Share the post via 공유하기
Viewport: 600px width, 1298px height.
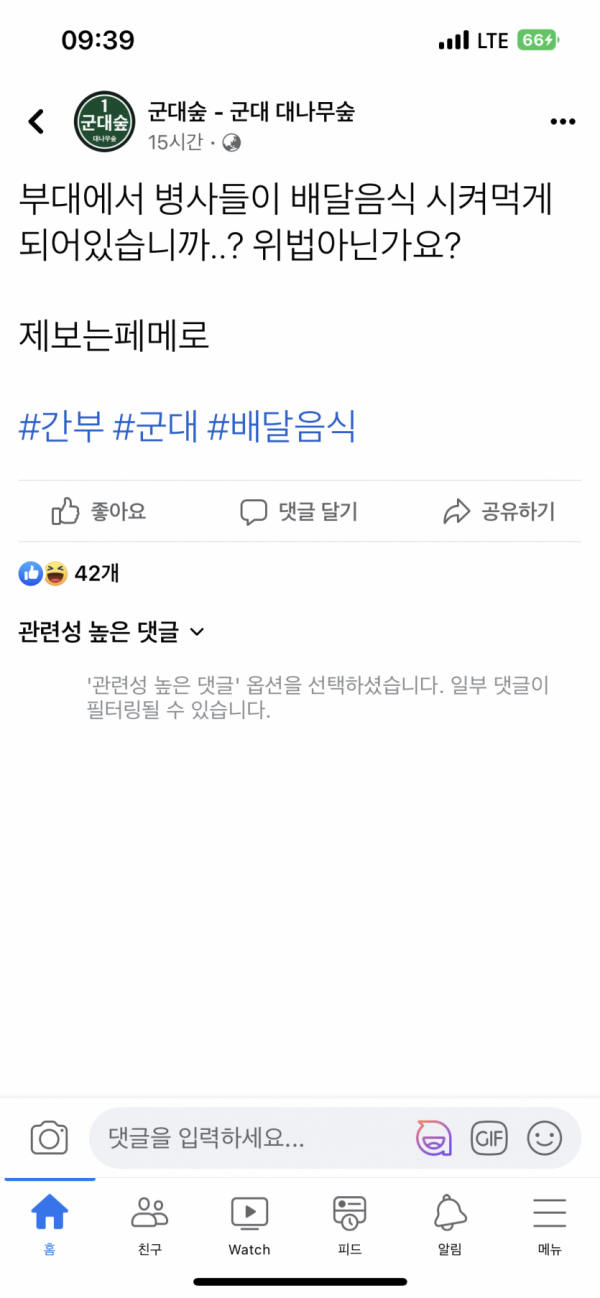pyautogui.click(x=498, y=512)
